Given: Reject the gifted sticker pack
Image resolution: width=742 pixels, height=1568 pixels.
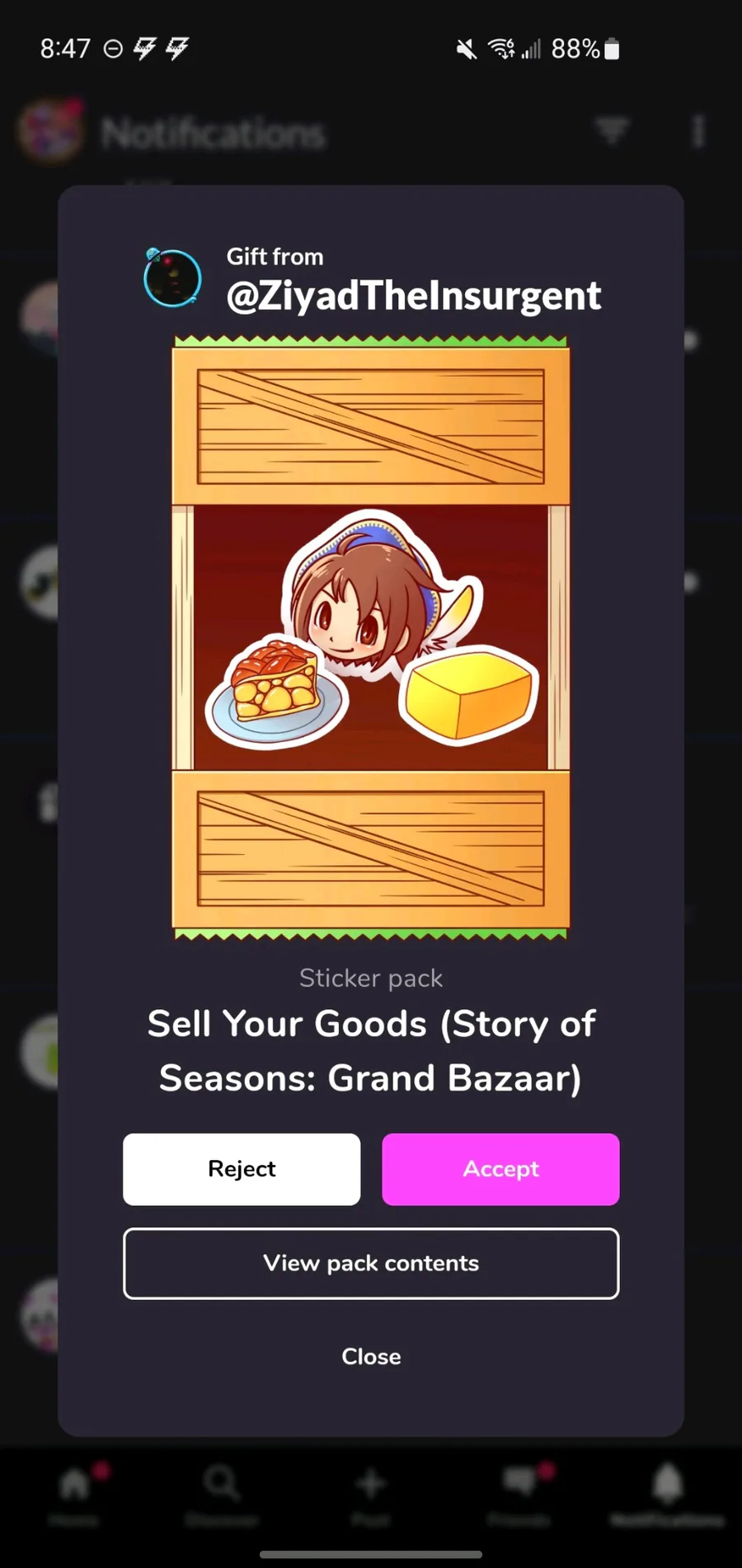Looking at the screenshot, I should [242, 1169].
